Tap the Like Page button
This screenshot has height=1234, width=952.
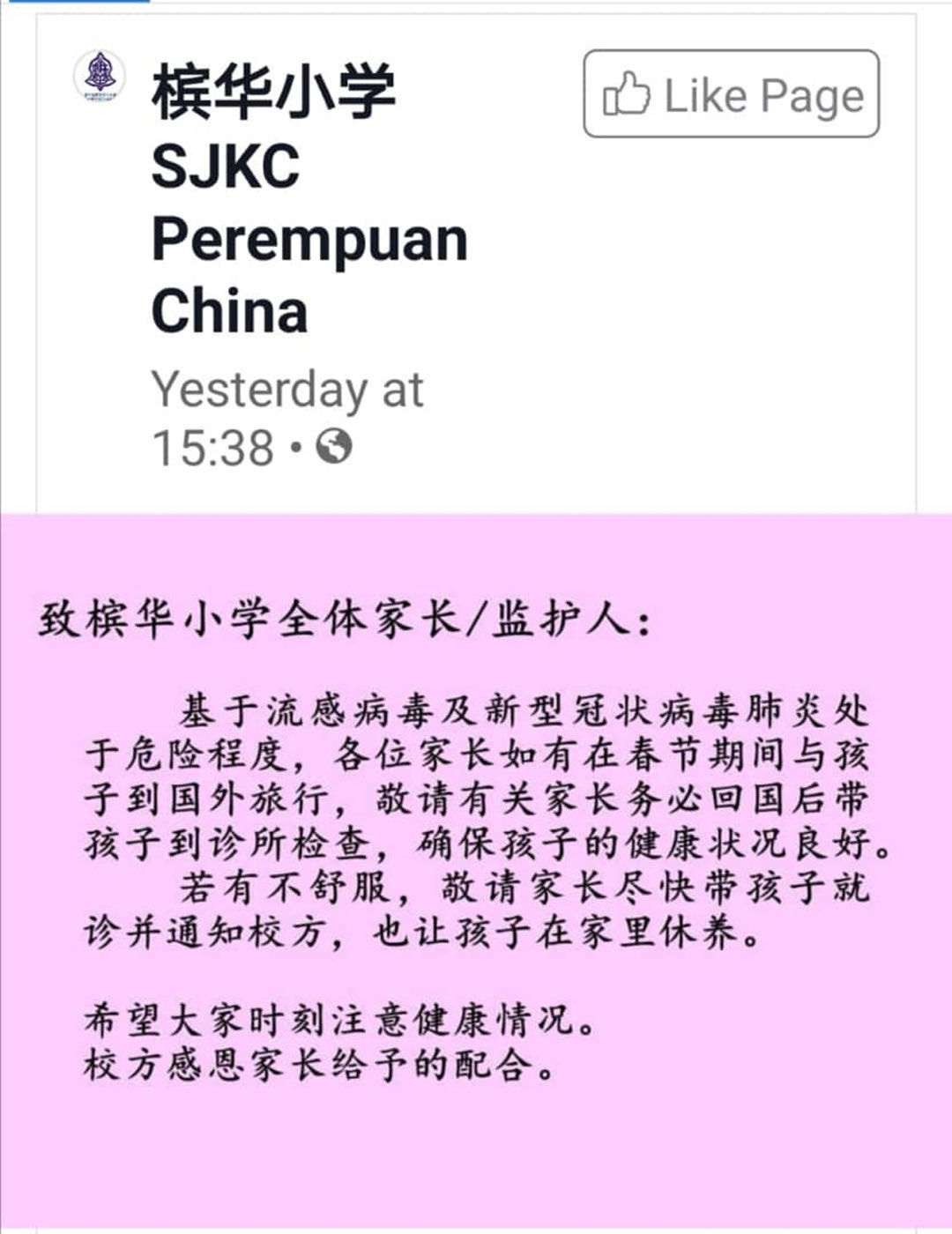point(731,93)
